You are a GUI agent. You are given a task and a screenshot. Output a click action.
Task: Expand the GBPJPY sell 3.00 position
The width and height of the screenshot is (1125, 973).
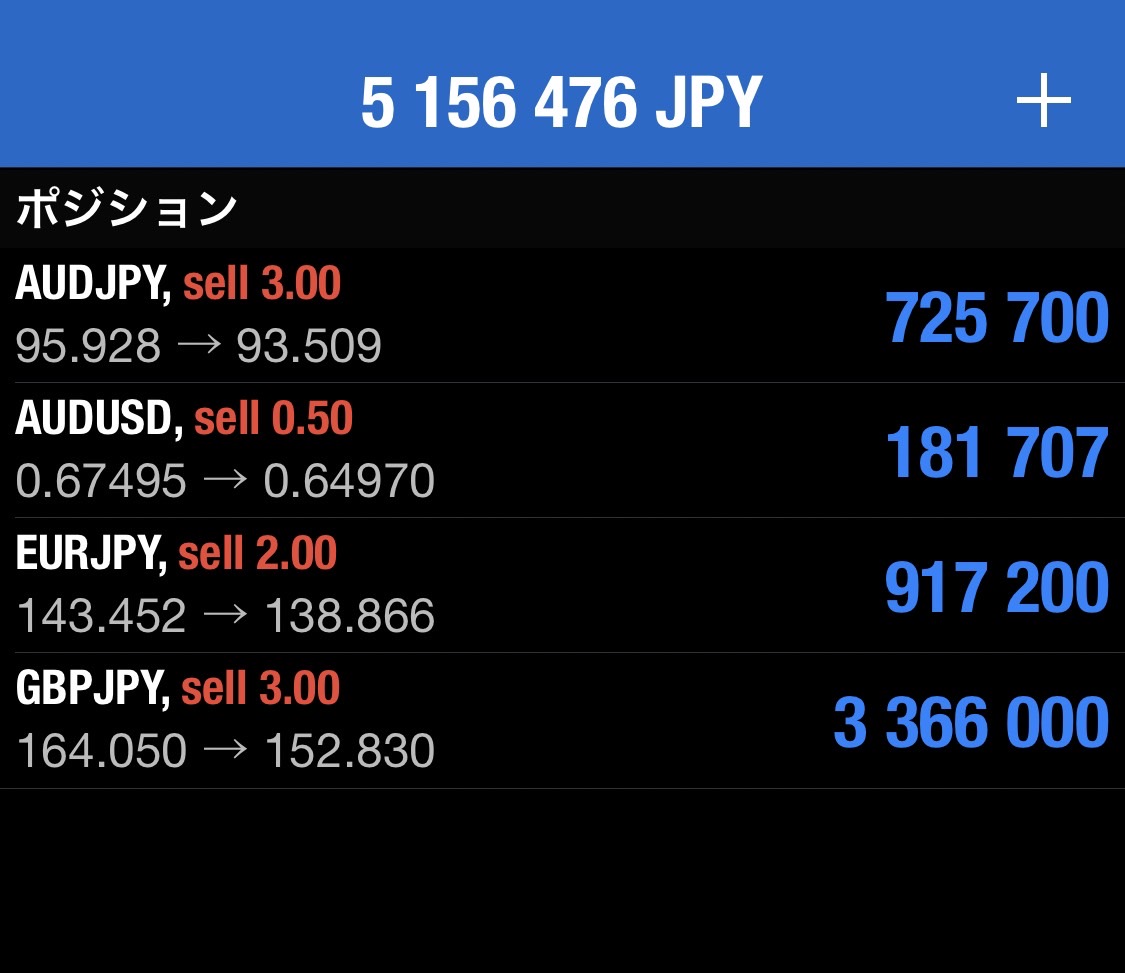tap(560, 721)
